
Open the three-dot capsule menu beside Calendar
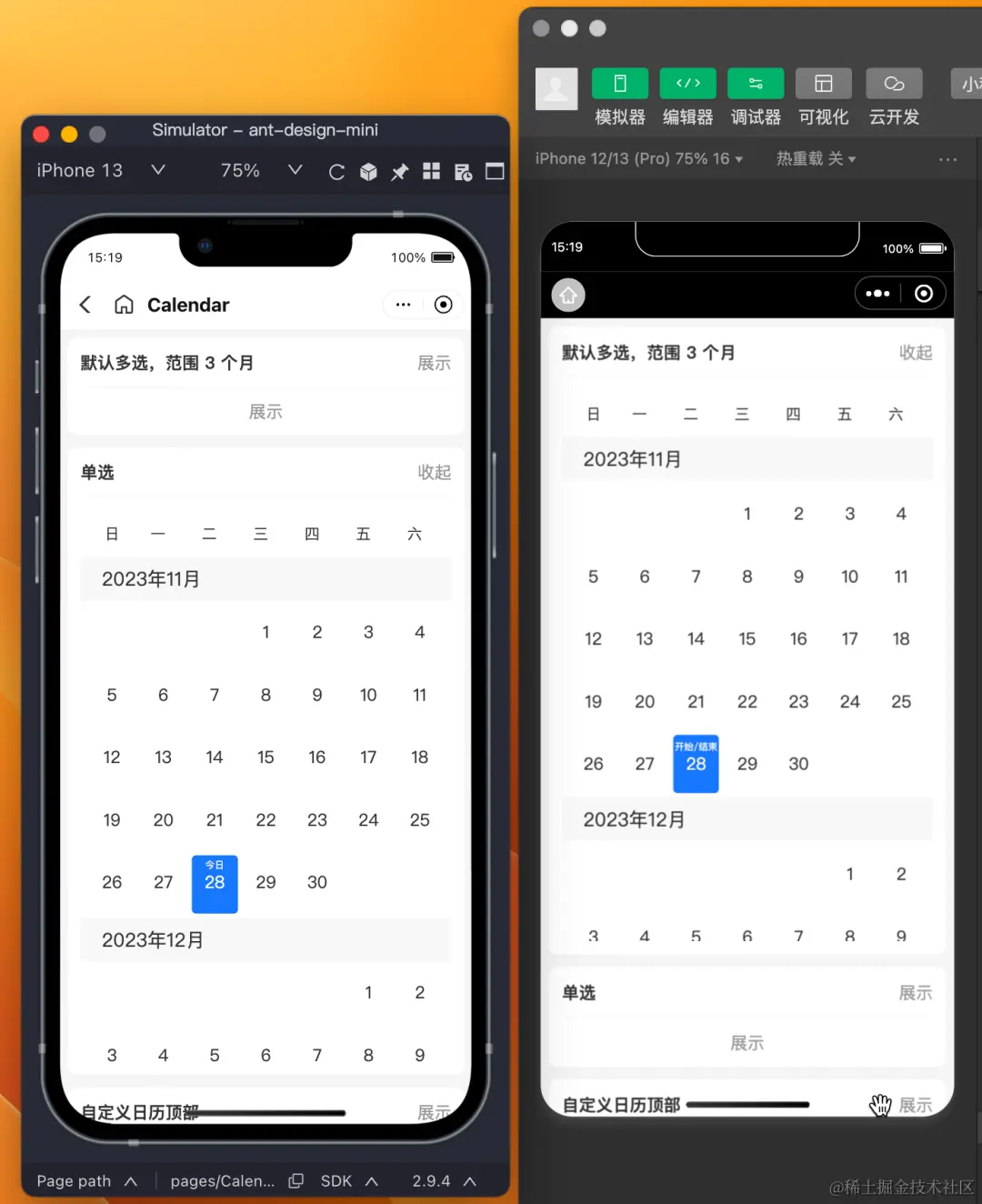click(x=404, y=305)
